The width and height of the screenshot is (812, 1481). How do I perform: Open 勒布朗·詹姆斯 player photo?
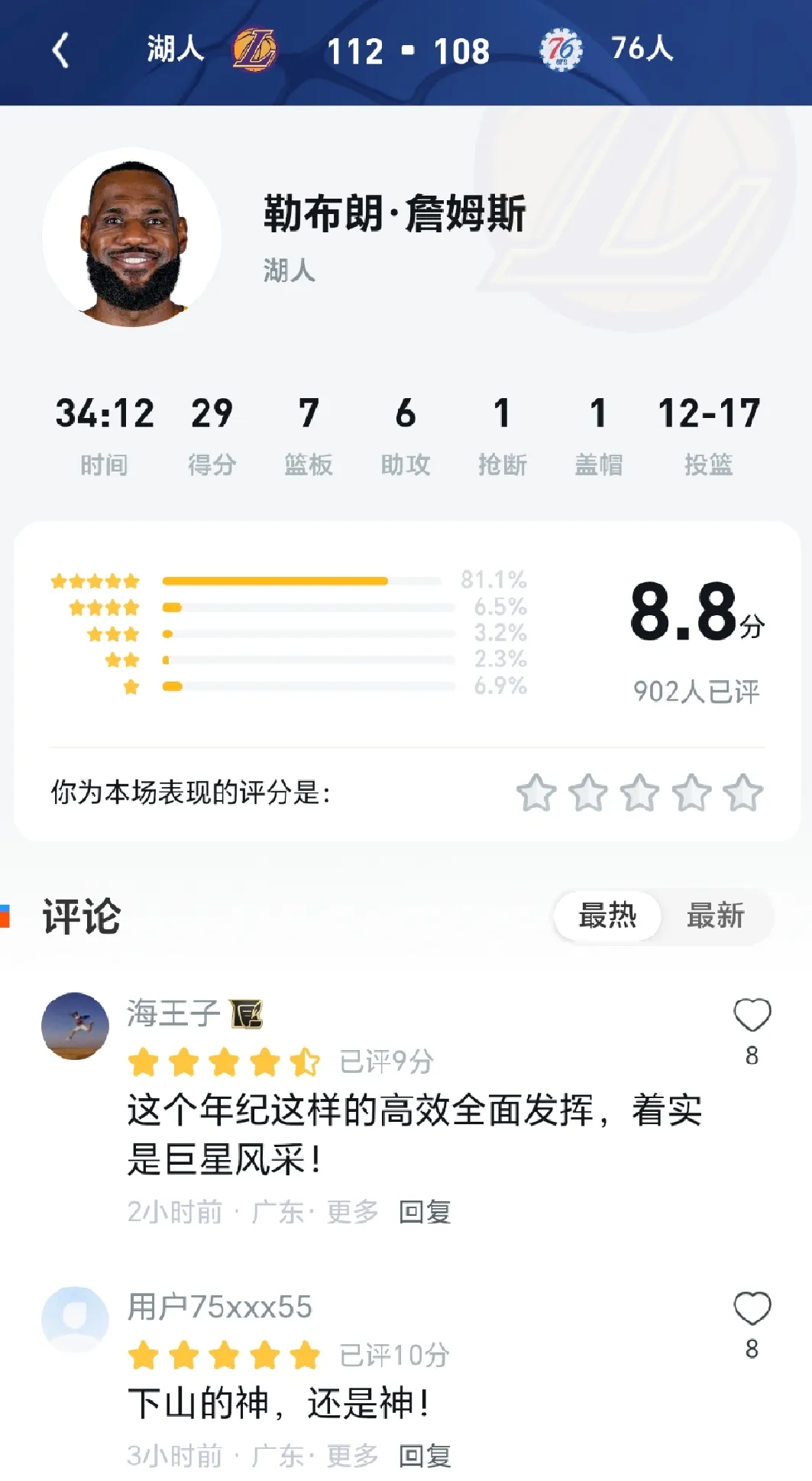132,238
